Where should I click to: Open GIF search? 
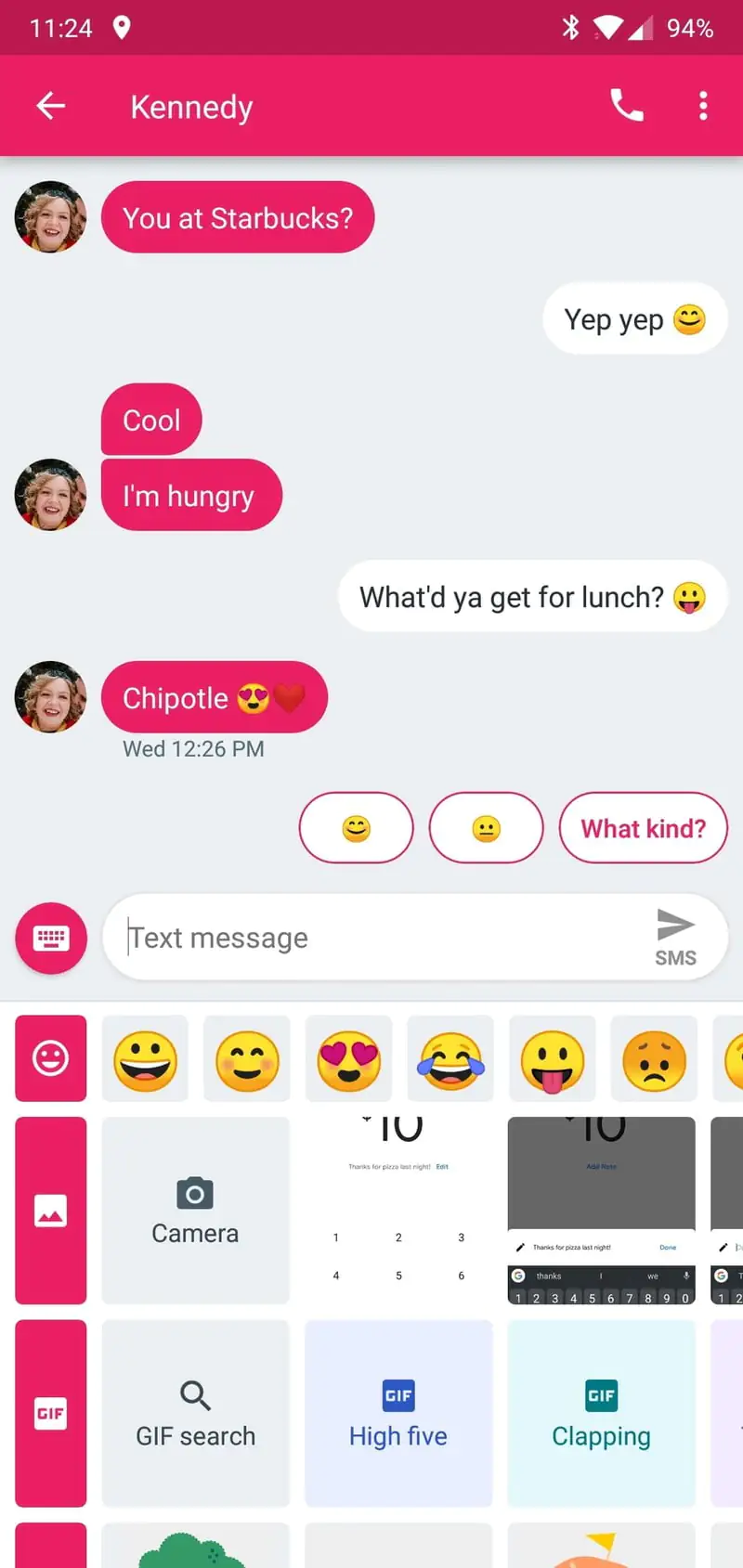tap(195, 1413)
